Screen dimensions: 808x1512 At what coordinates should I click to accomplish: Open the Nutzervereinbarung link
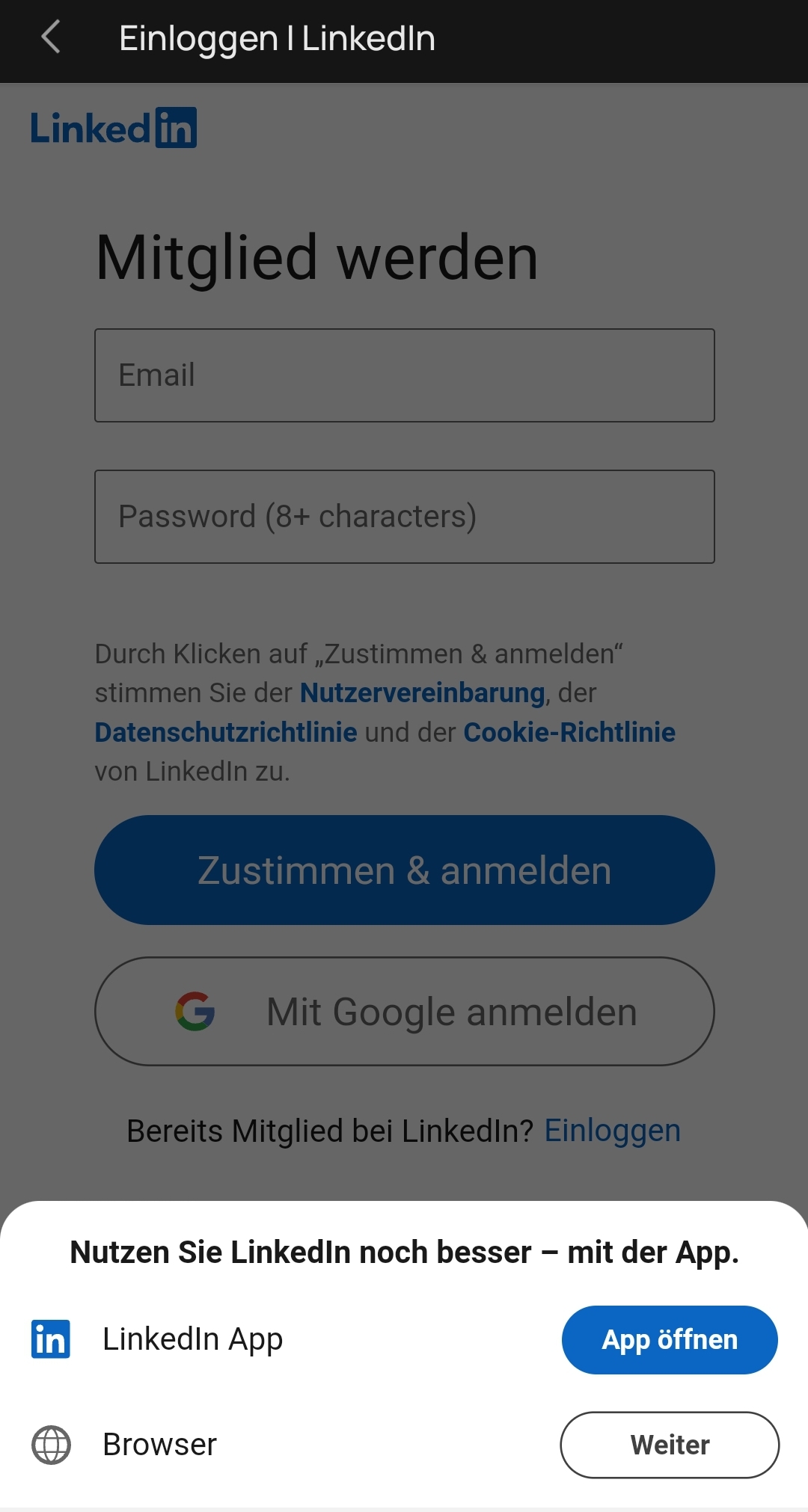coord(422,693)
